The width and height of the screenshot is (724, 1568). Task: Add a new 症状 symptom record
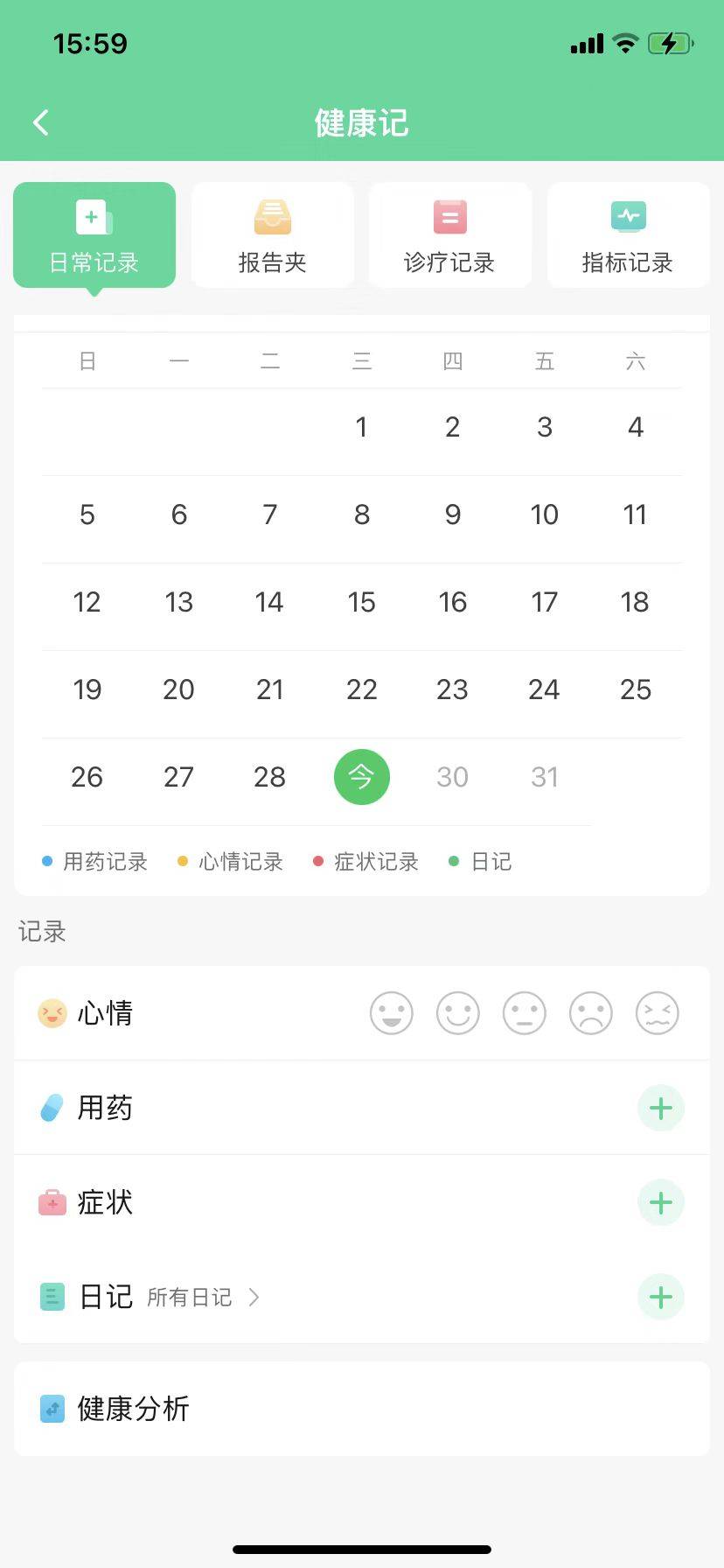click(x=660, y=1203)
